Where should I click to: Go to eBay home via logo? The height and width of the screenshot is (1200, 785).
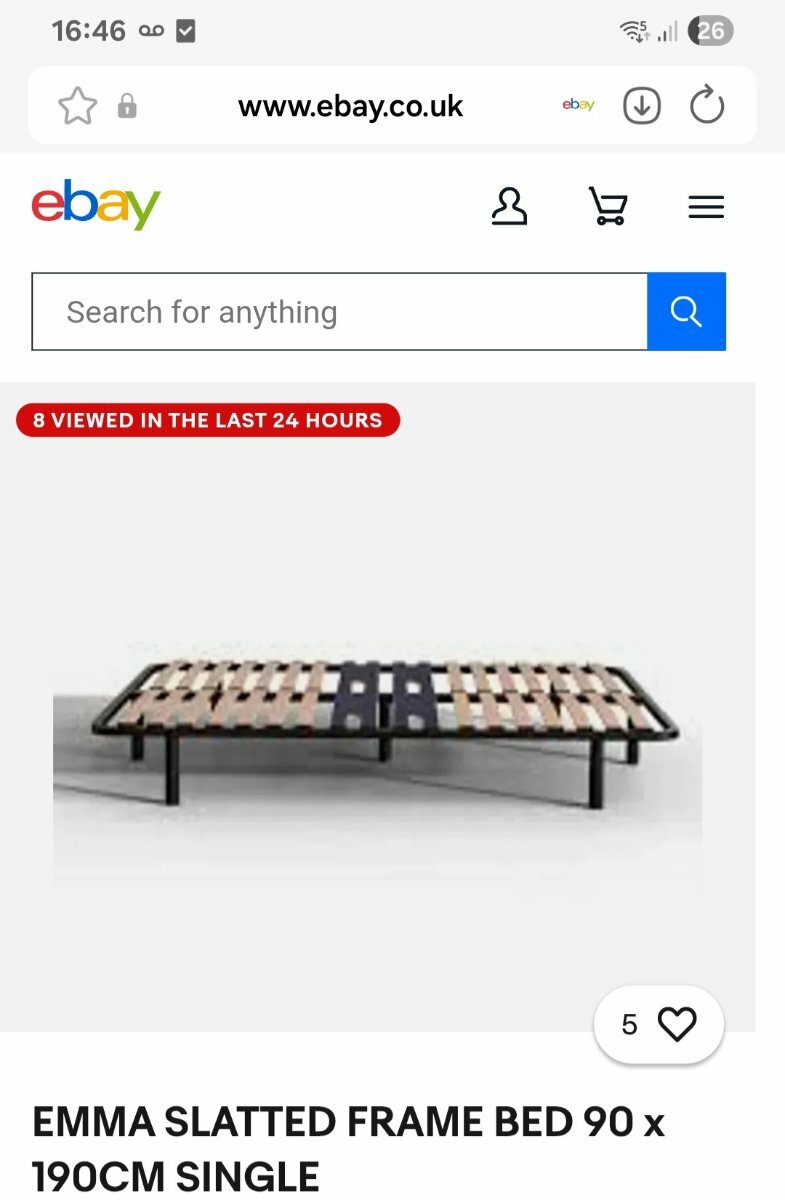(96, 204)
